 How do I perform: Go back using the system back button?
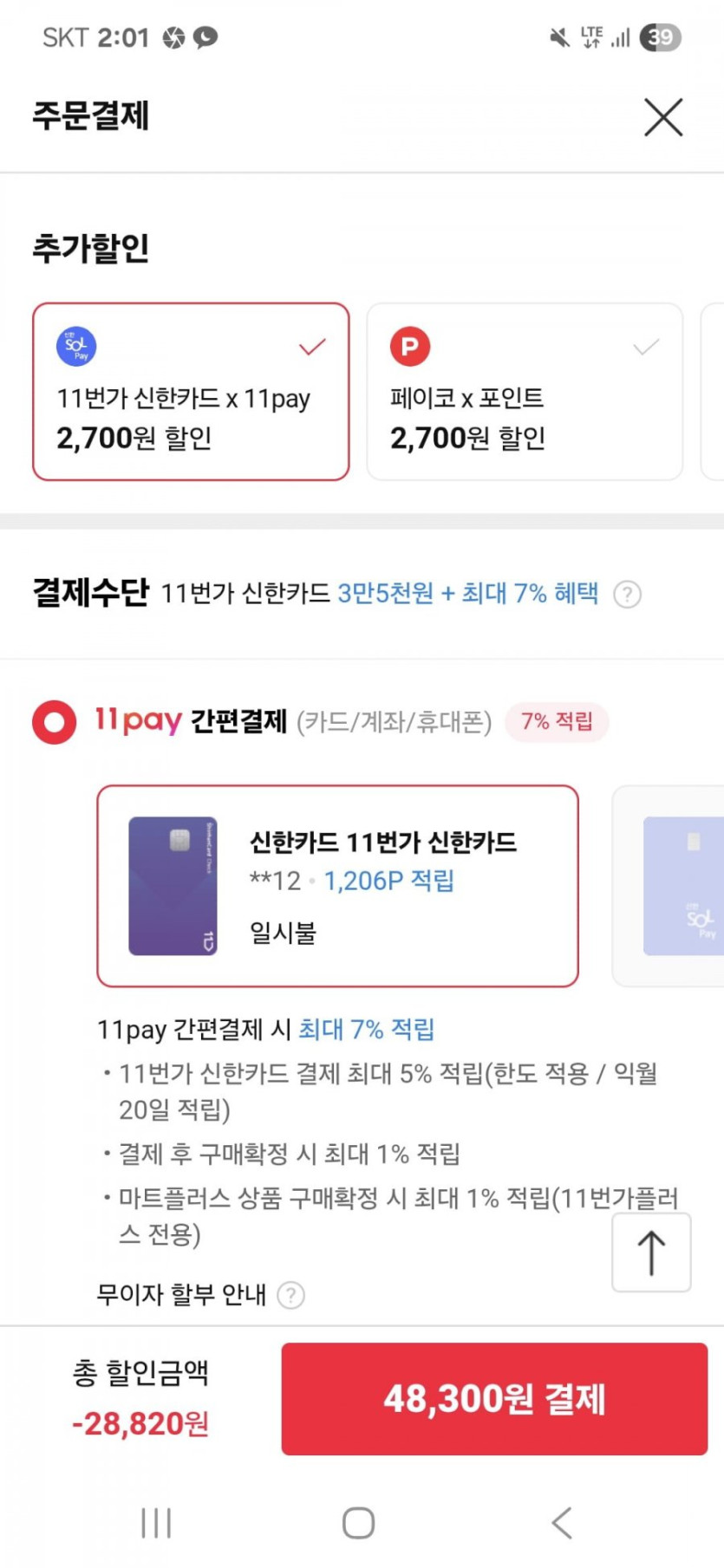pos(562,1523)
